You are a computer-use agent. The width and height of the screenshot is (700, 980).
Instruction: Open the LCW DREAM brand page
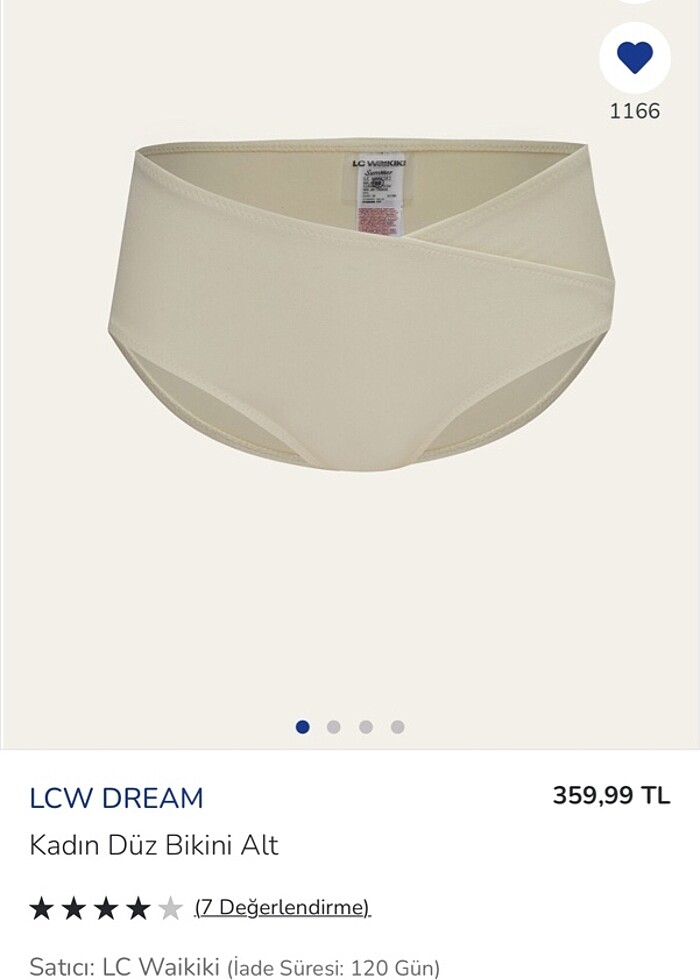pos(116,798)
